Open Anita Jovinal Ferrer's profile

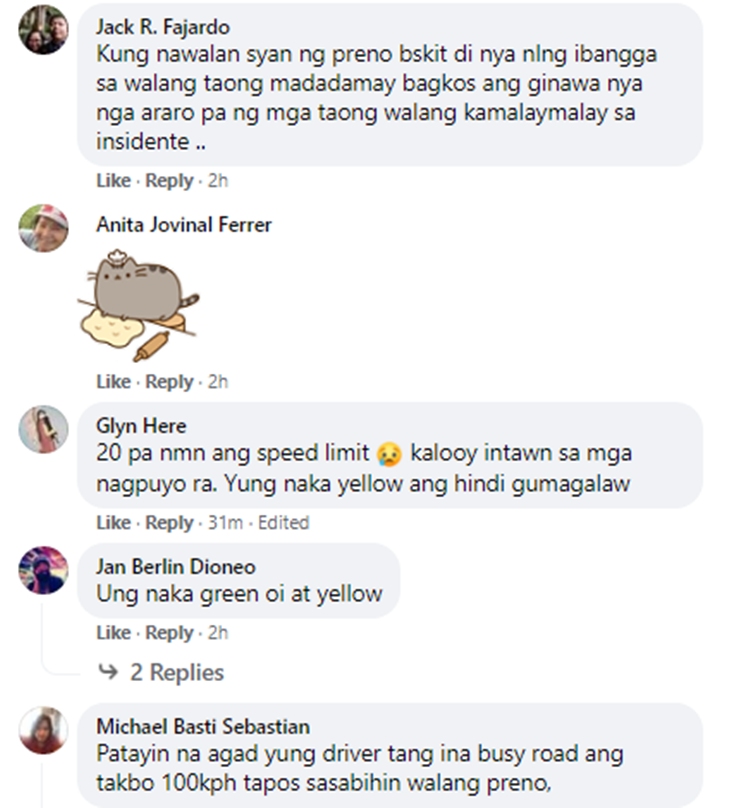[184, 225]
